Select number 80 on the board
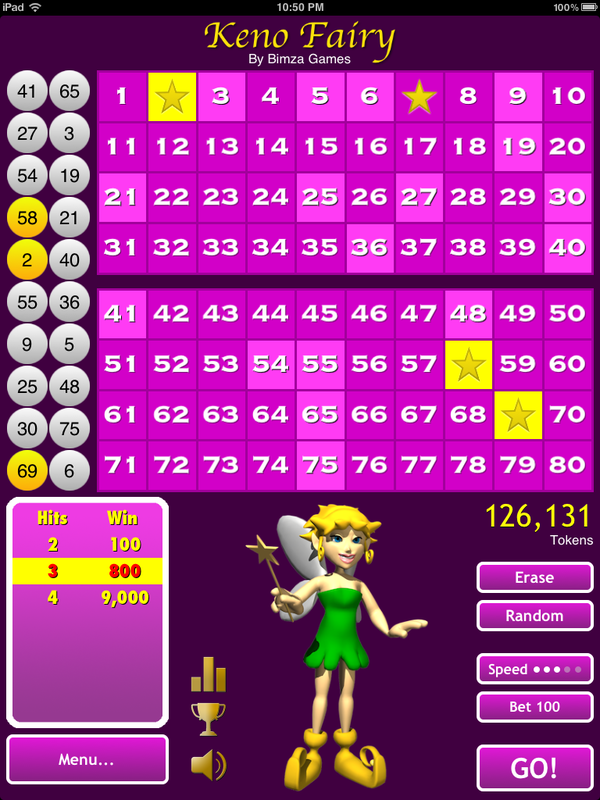The width and height of the screenshot is (600, 800). [568, 465]
